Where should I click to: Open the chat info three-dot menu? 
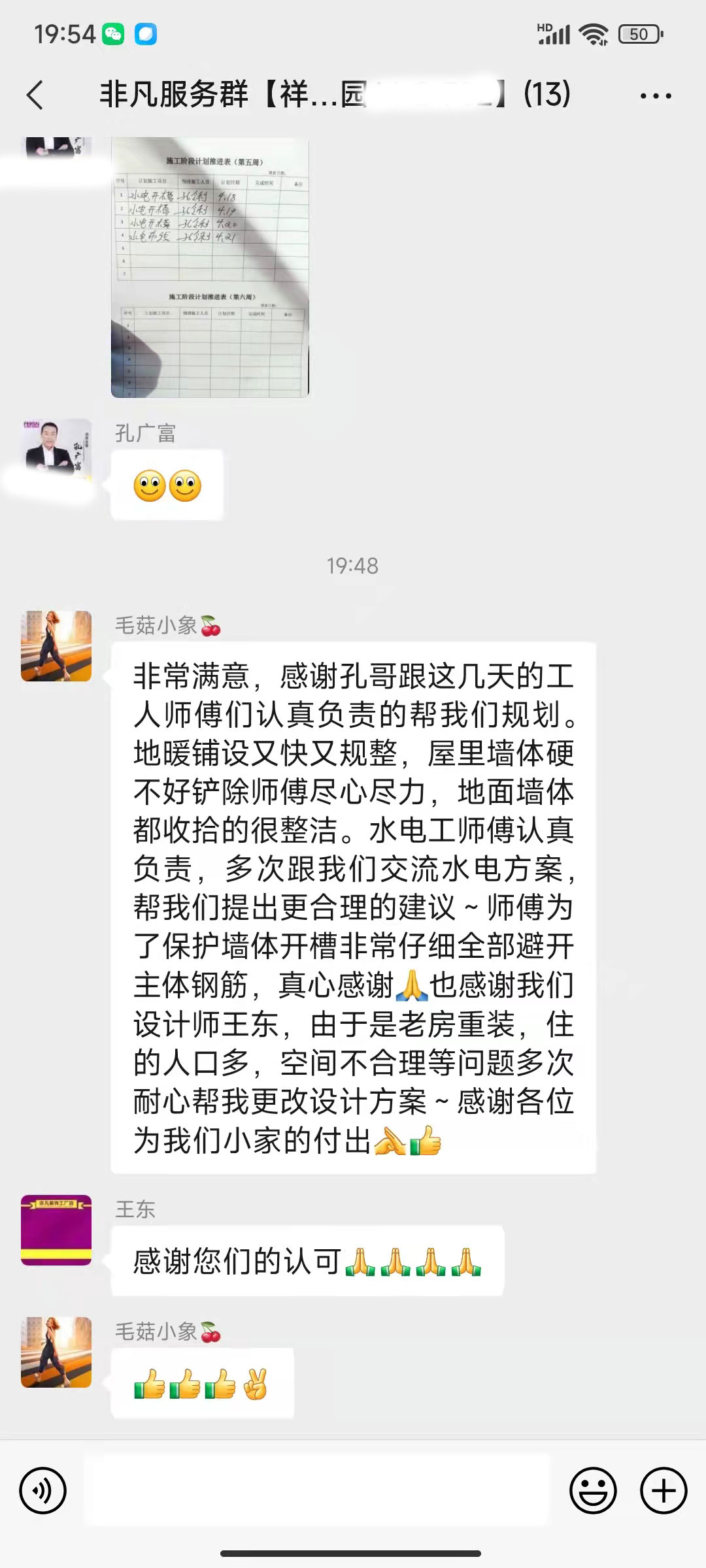point(655,95)
